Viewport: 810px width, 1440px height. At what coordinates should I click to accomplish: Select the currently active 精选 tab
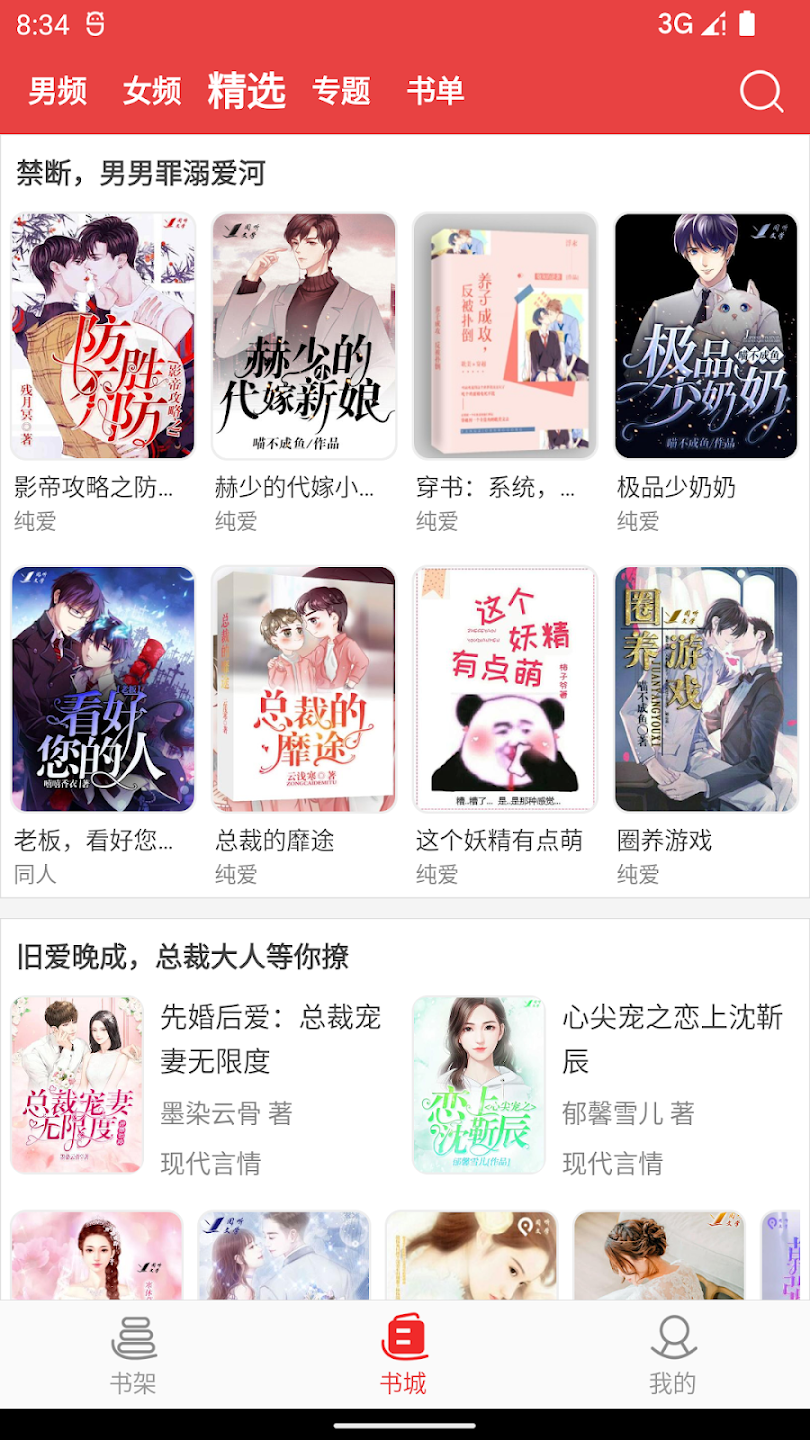coord(244,90)
